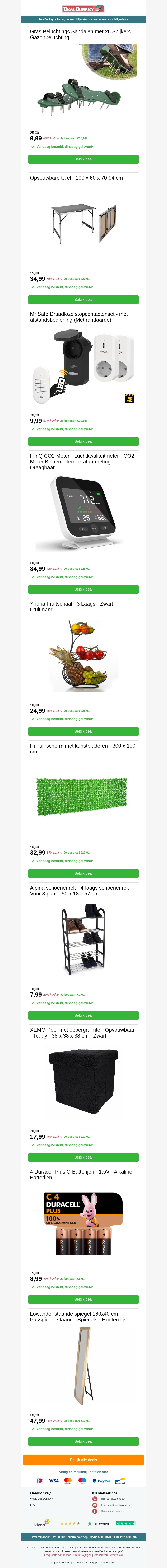Open the Lowander staande spiegel deal
167x1568 pixels.
pos(83,1441)
